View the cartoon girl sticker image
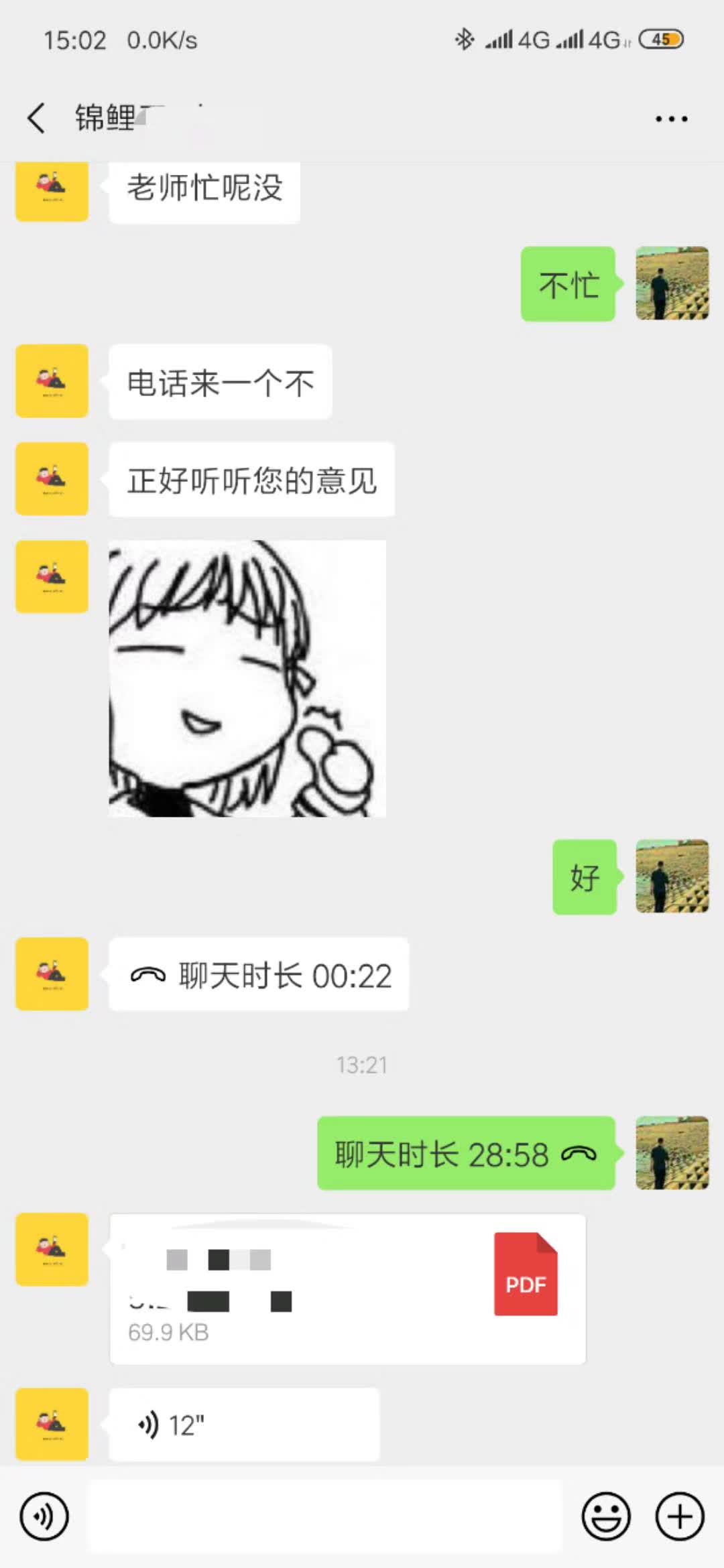 click(x=247, y=679)
